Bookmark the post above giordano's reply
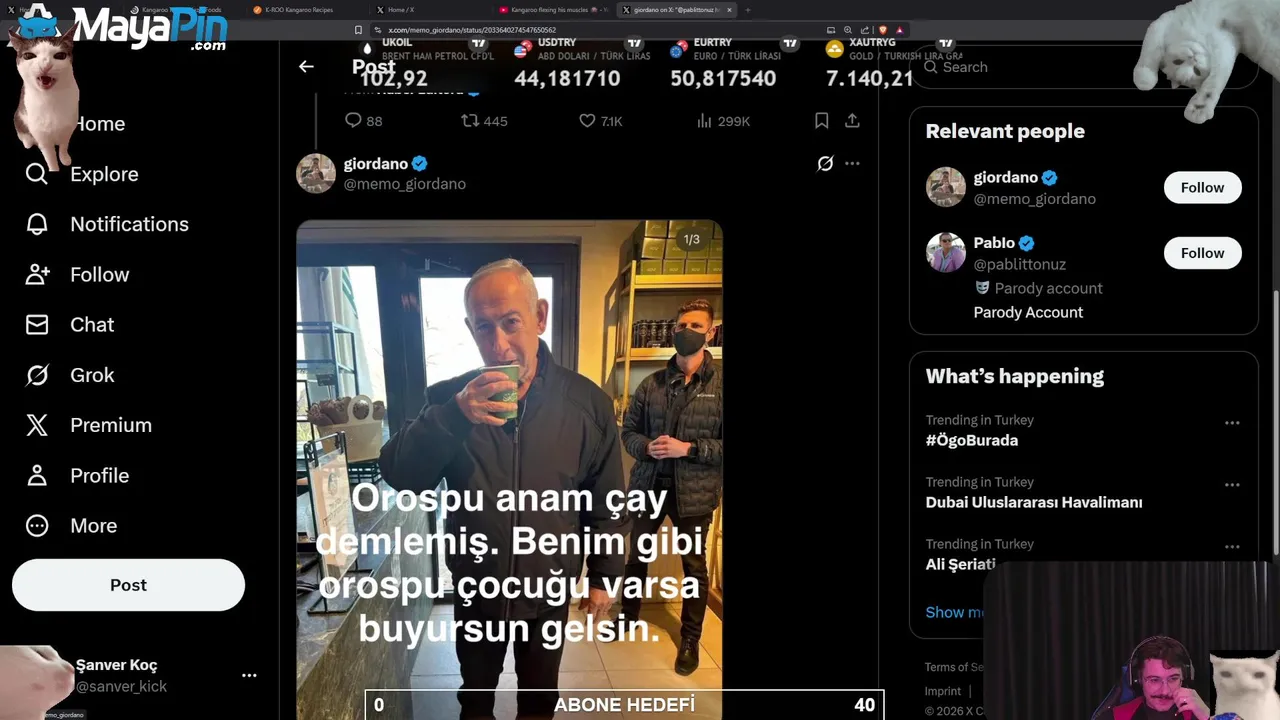1280x720 pixels. tap(821, 121)
